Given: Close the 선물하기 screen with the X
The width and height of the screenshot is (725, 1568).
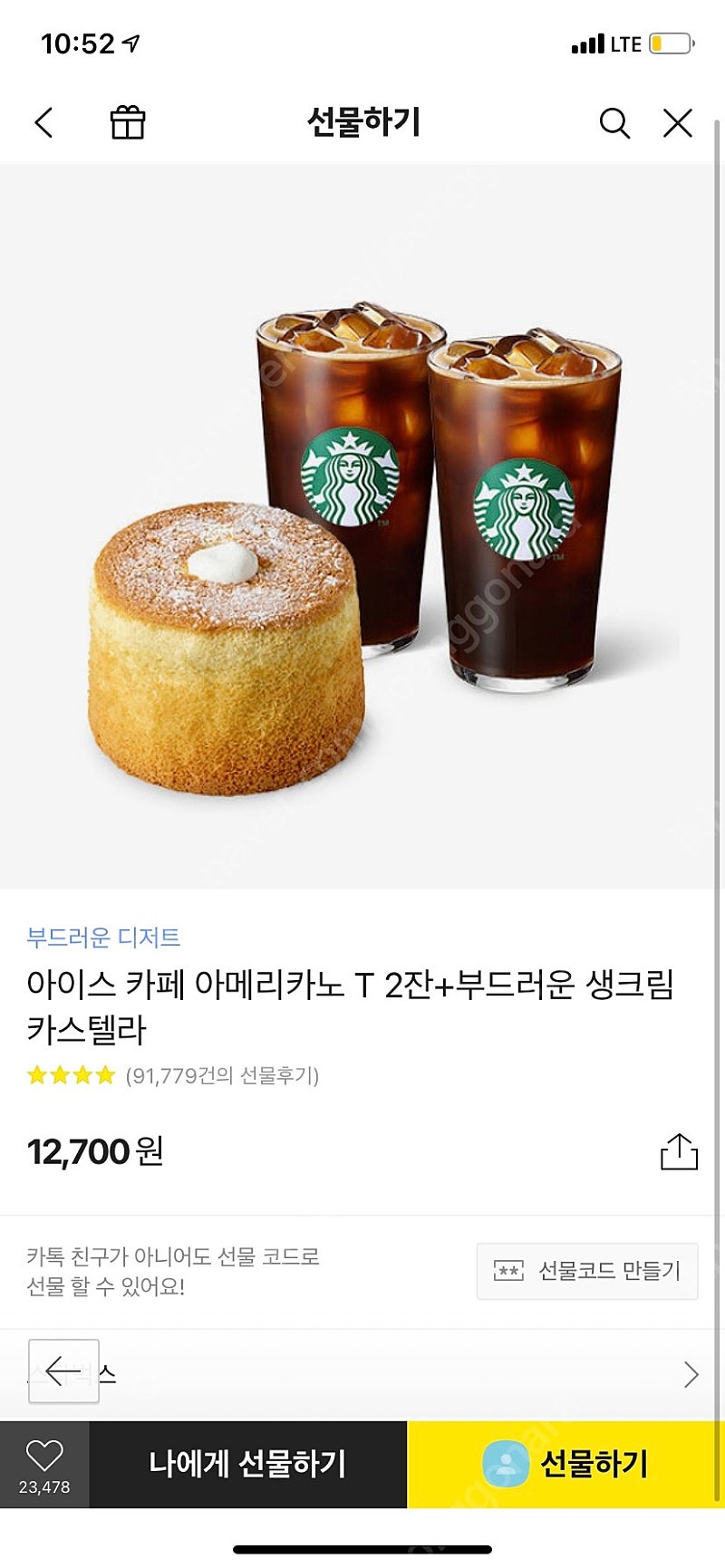Looking at the screenshot, I should pyautogui.click(x=677, y=123).
